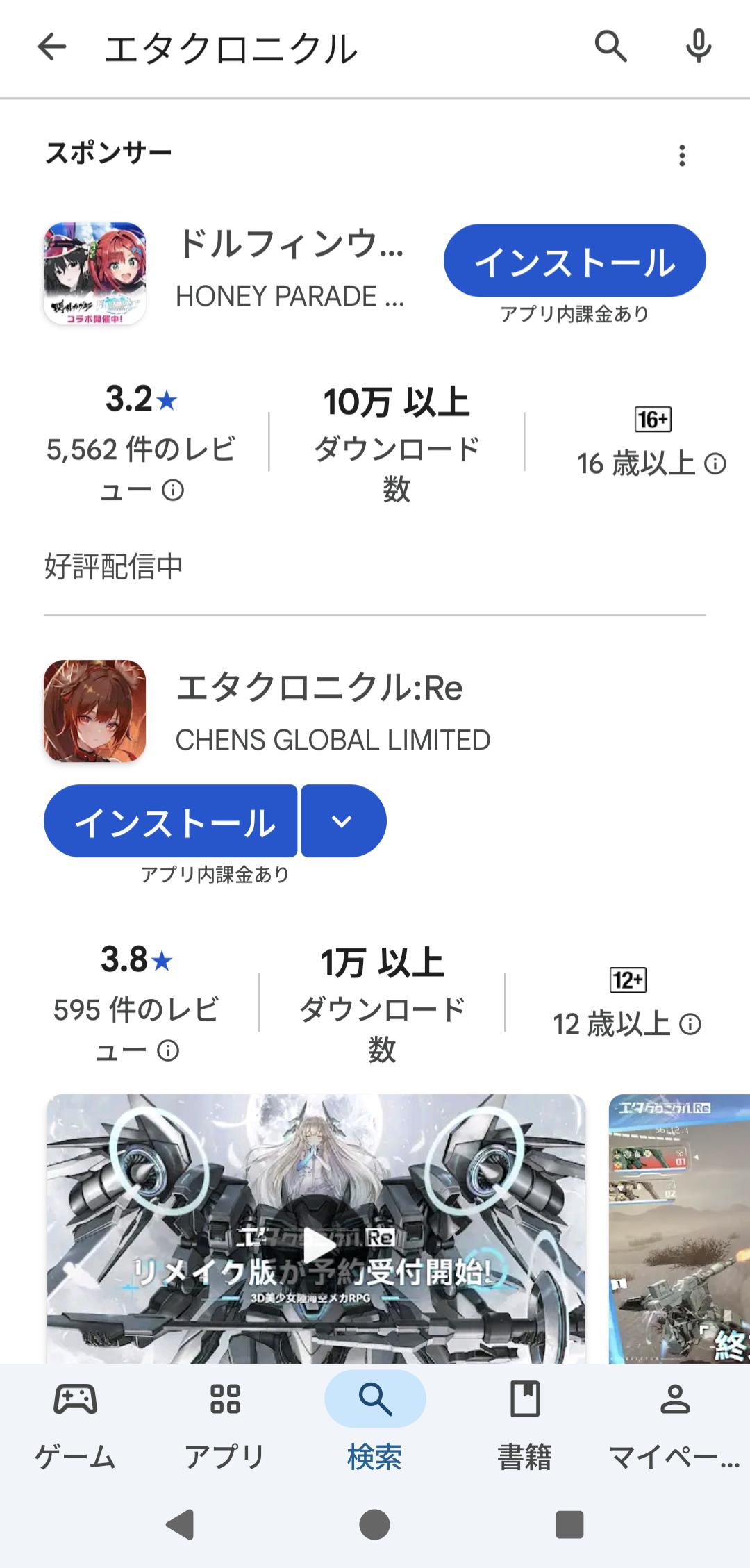
Task: Open the sponsor section overflow menu
Action: tap(682, 155)
